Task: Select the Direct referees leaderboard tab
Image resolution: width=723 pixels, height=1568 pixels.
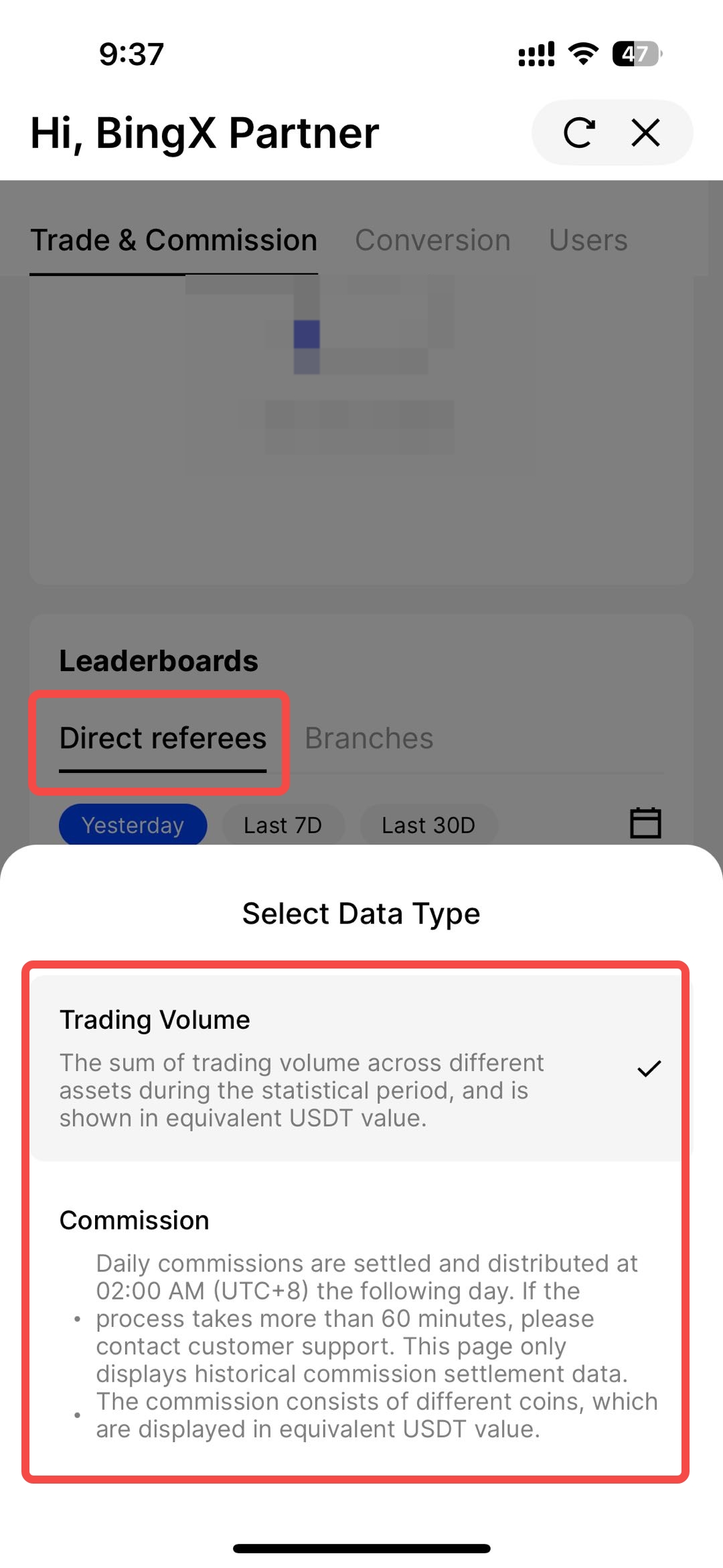Action: [x=163, y=738]
